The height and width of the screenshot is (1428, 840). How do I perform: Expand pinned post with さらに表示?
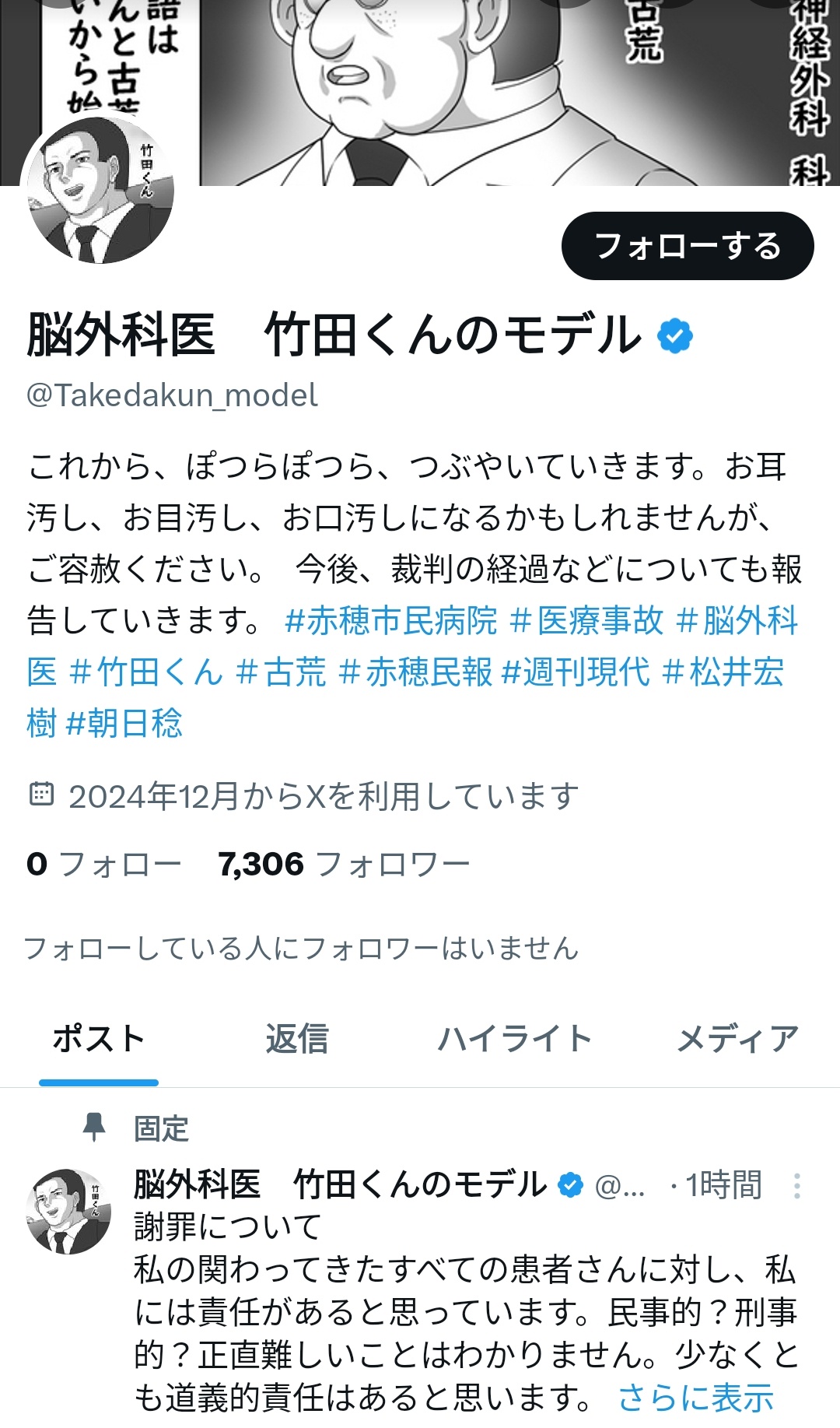695,1398
